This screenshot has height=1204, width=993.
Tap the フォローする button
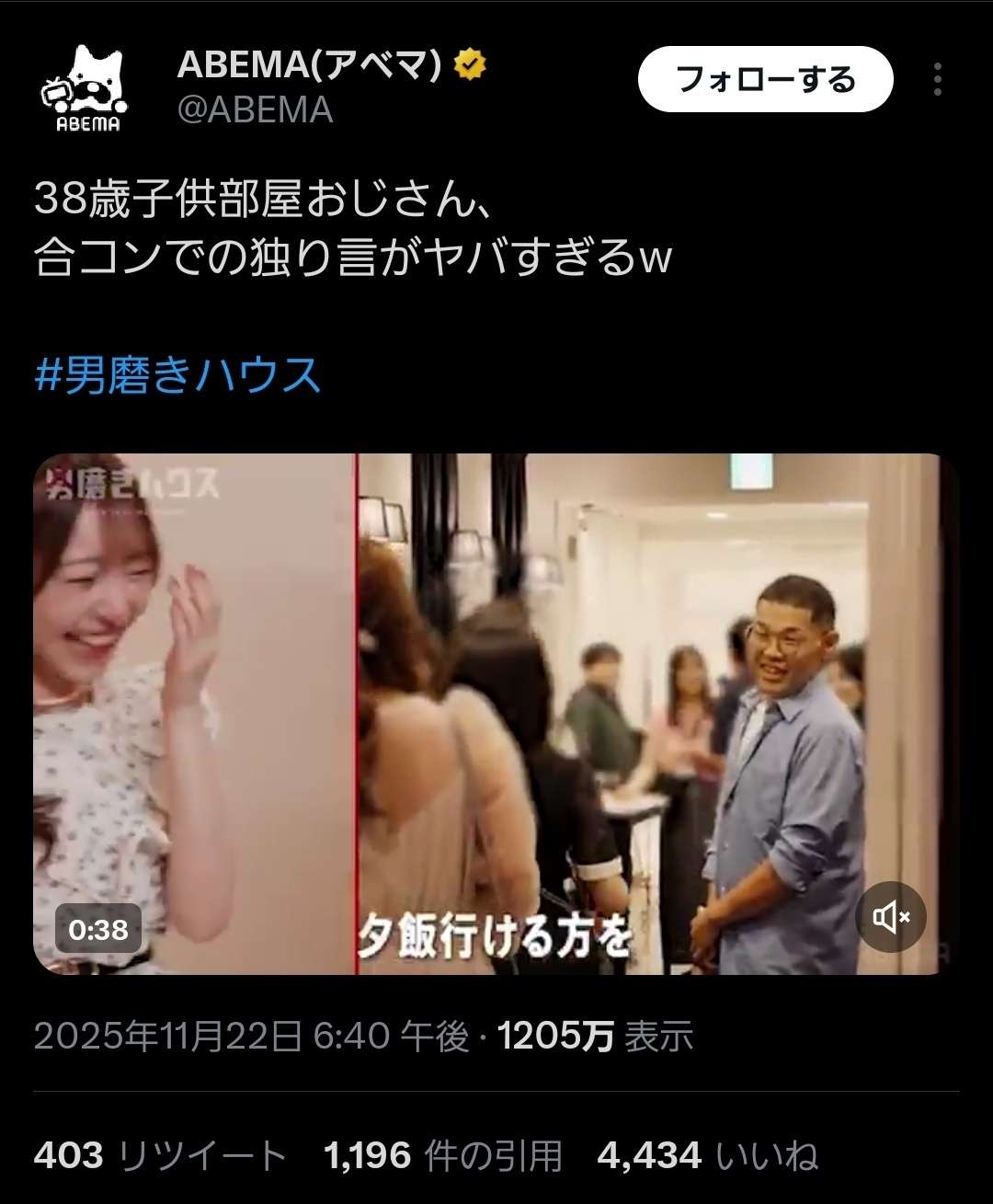[765, 80]
